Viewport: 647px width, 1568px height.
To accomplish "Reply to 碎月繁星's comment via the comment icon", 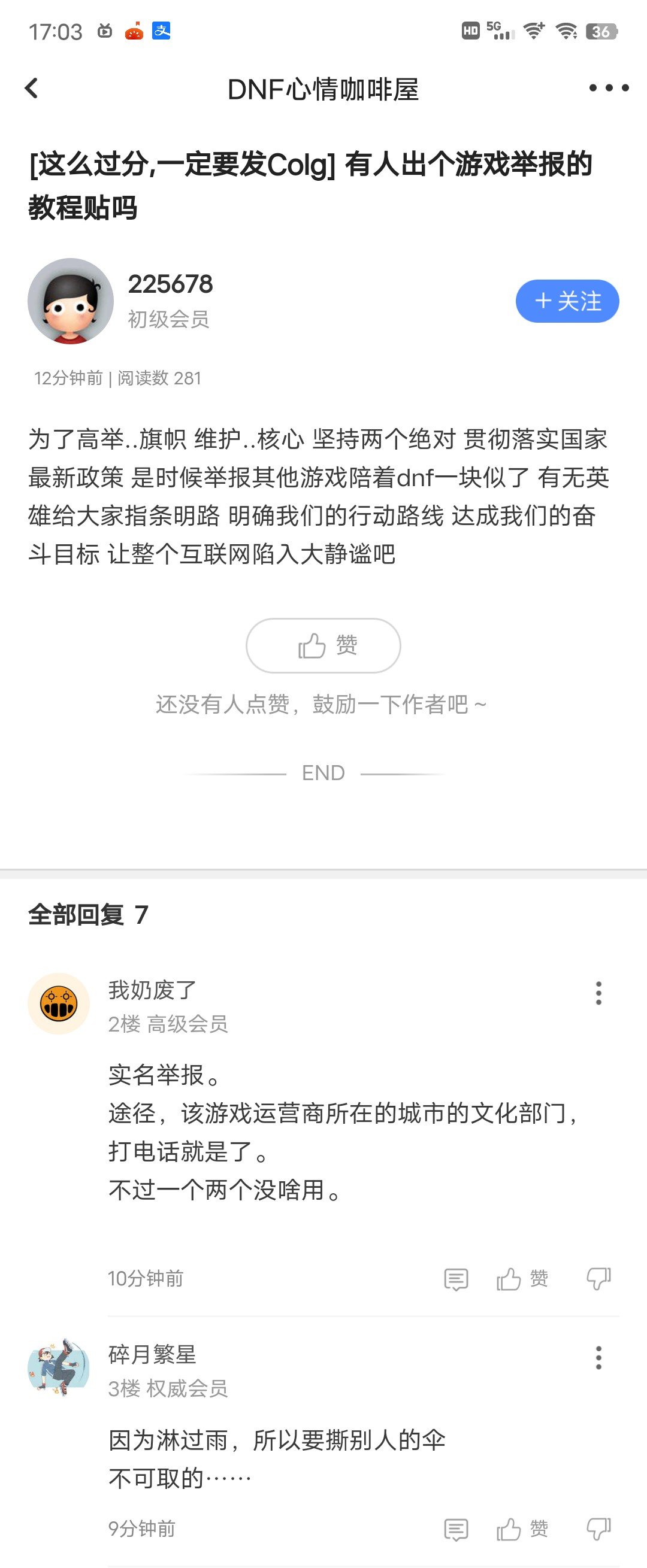I will (456, 1528).
